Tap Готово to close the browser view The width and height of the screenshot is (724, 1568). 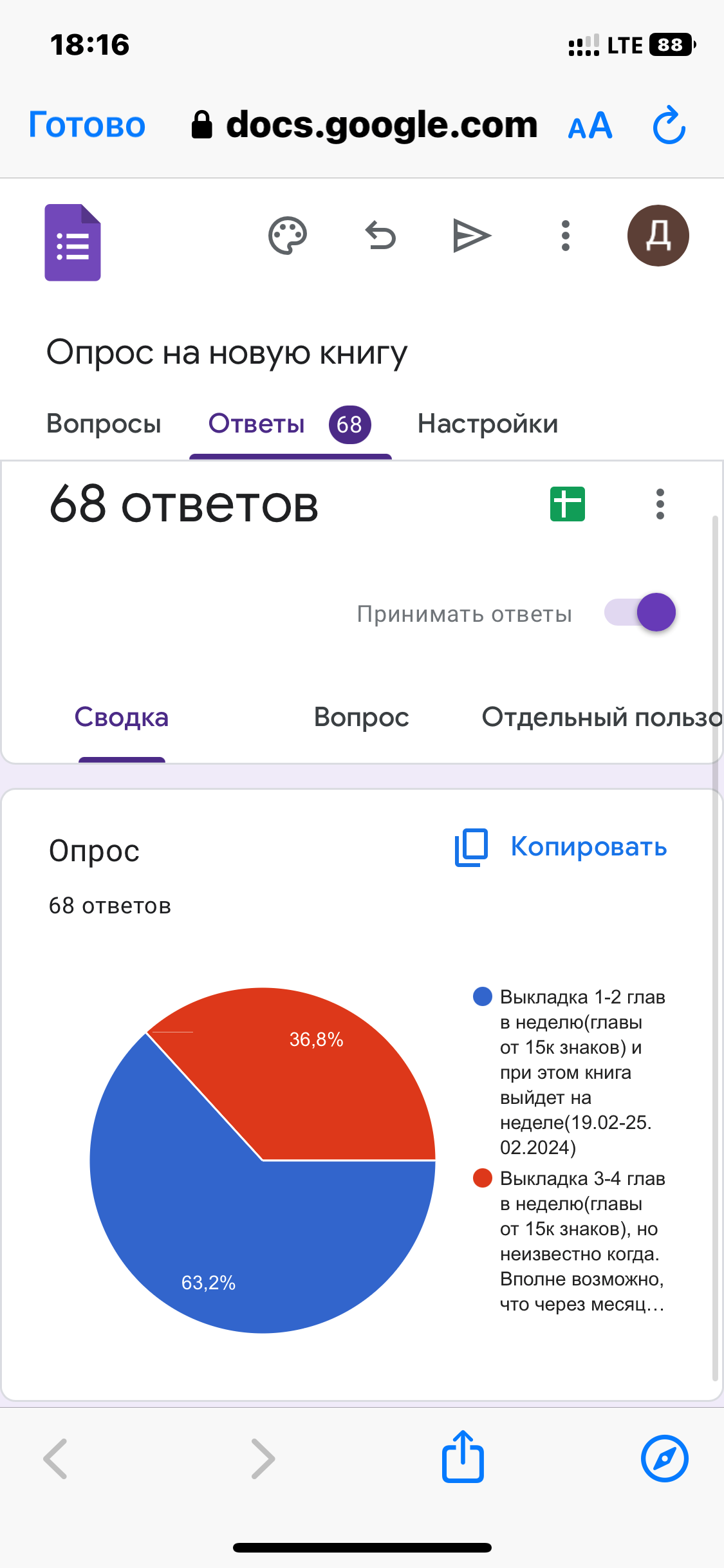pyautogui.click(x=87, y=125)
